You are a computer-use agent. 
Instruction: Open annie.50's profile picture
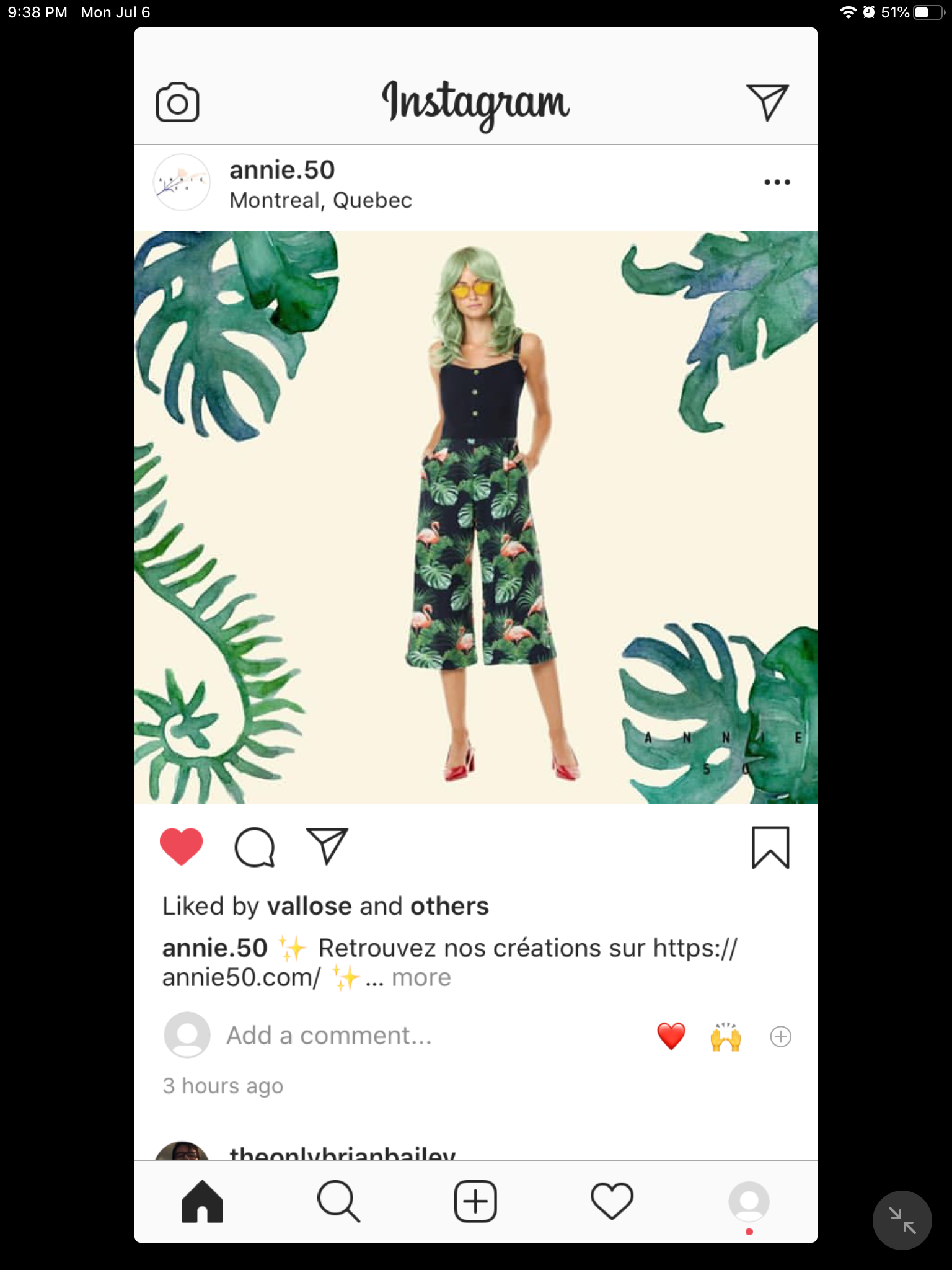[x=182, y=182]
